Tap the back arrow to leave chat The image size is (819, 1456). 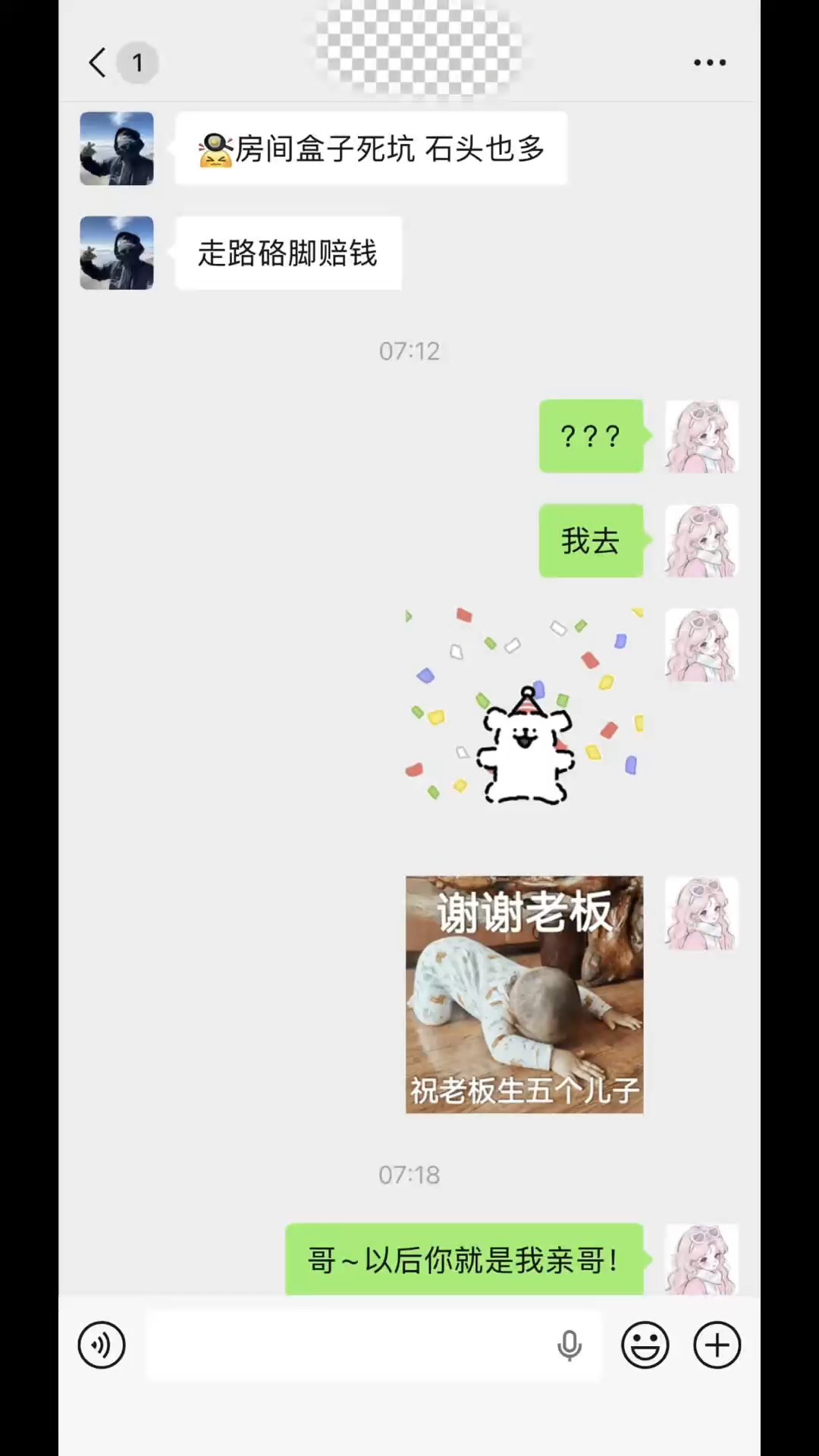point(96,61)
